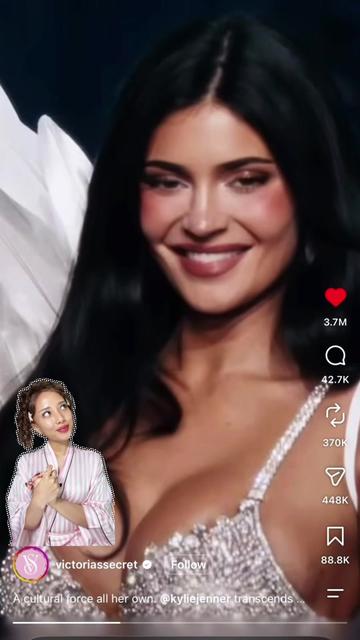
Task: Seek using the video progress bar
Action: 180,622
